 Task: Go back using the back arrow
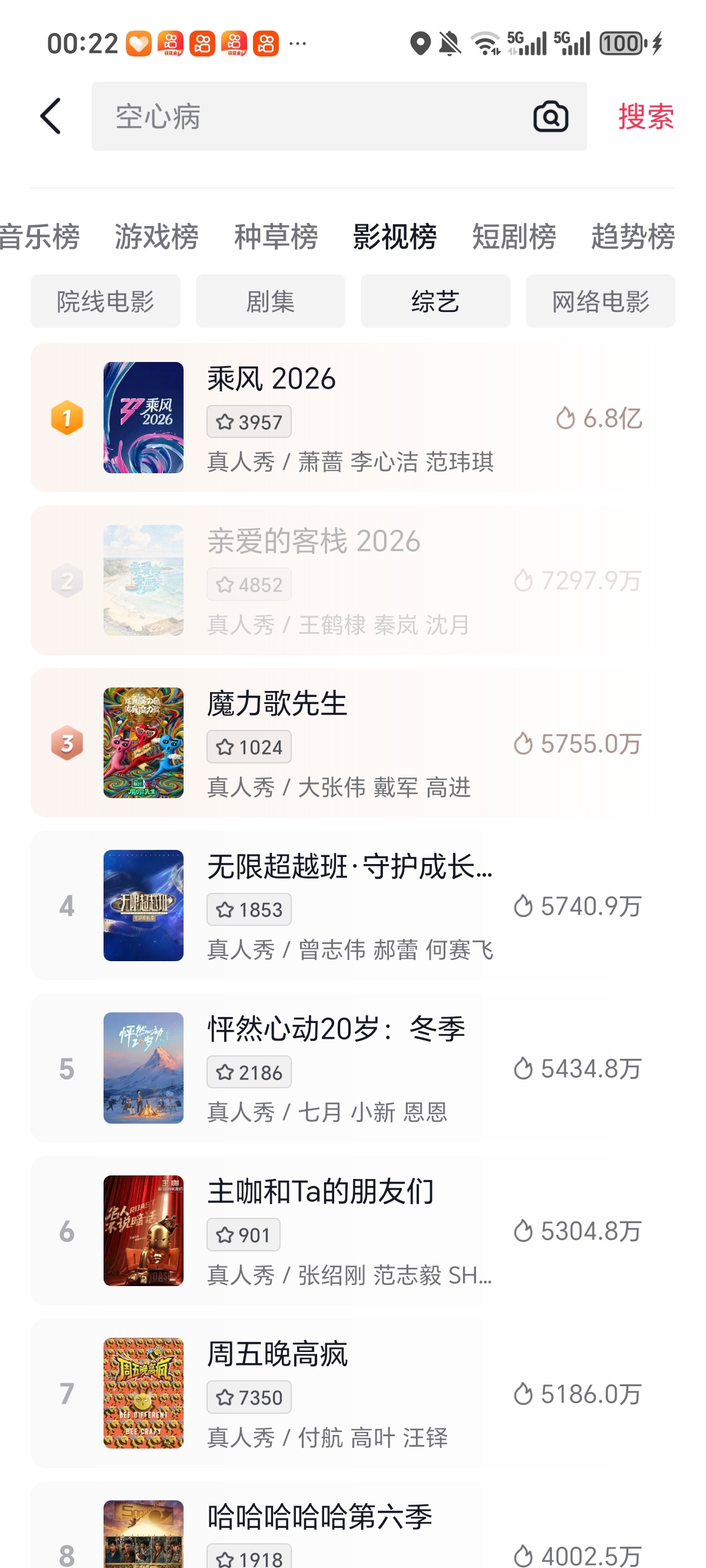[x=51, y=115]
